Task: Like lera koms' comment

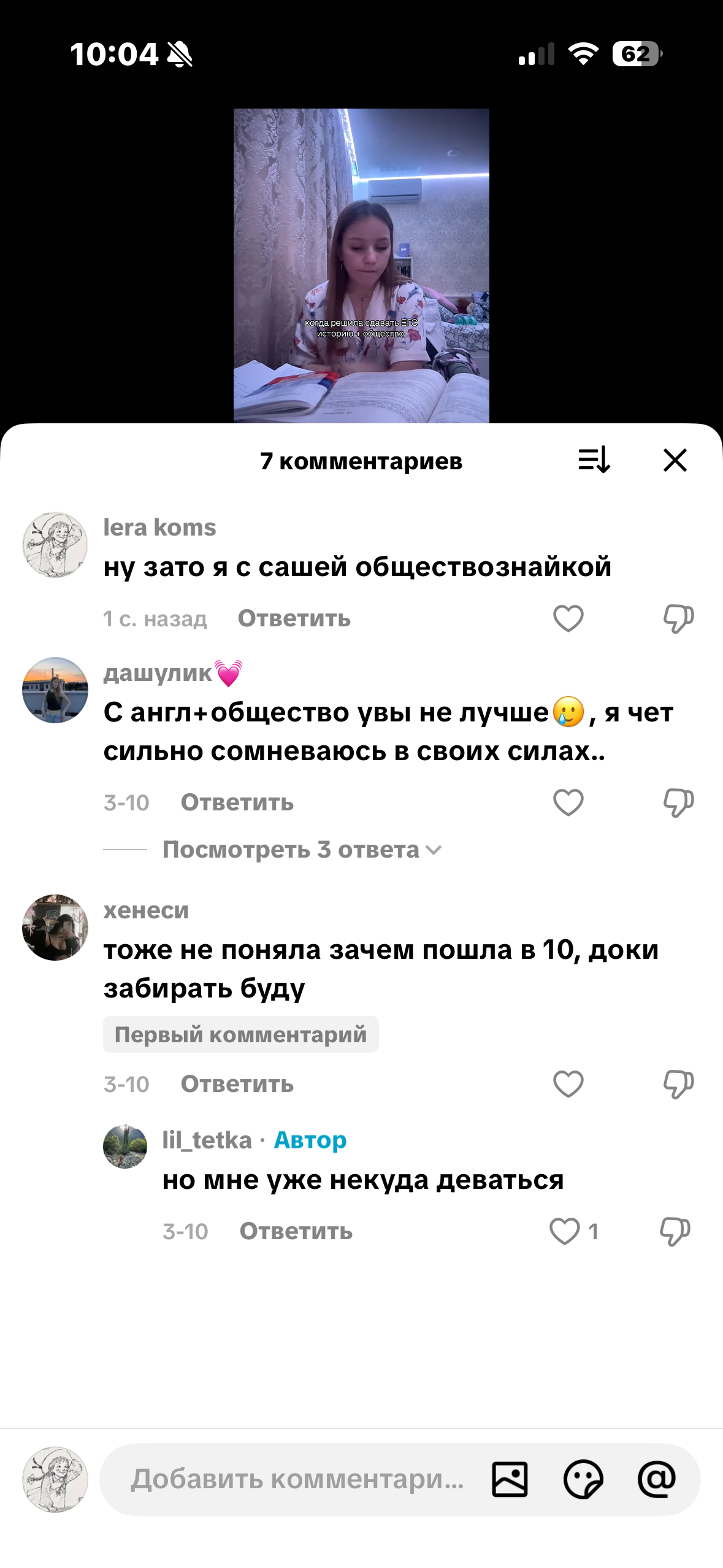Action: point(568,618)
